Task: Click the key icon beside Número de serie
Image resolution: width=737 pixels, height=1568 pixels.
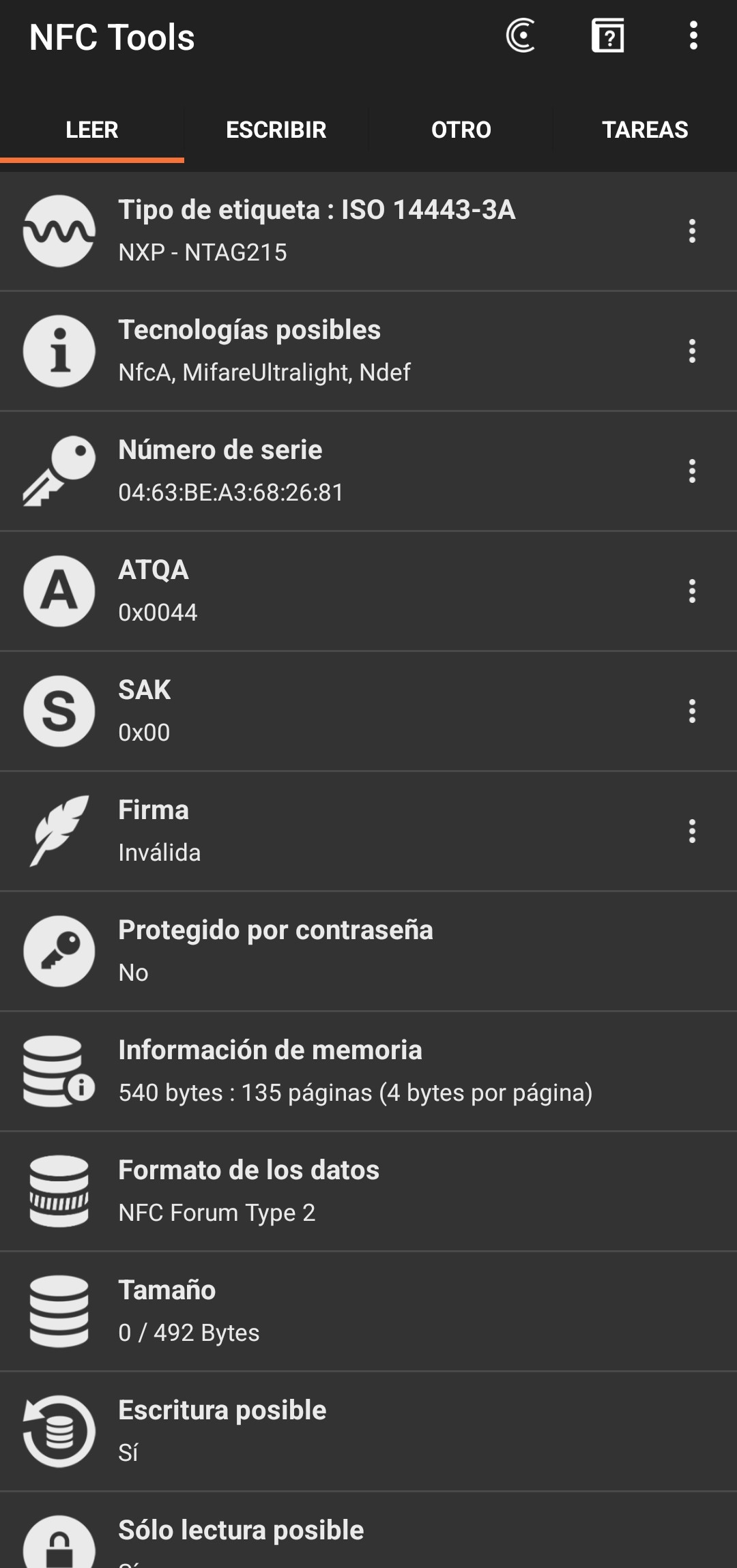Action: tap(59, 471)
